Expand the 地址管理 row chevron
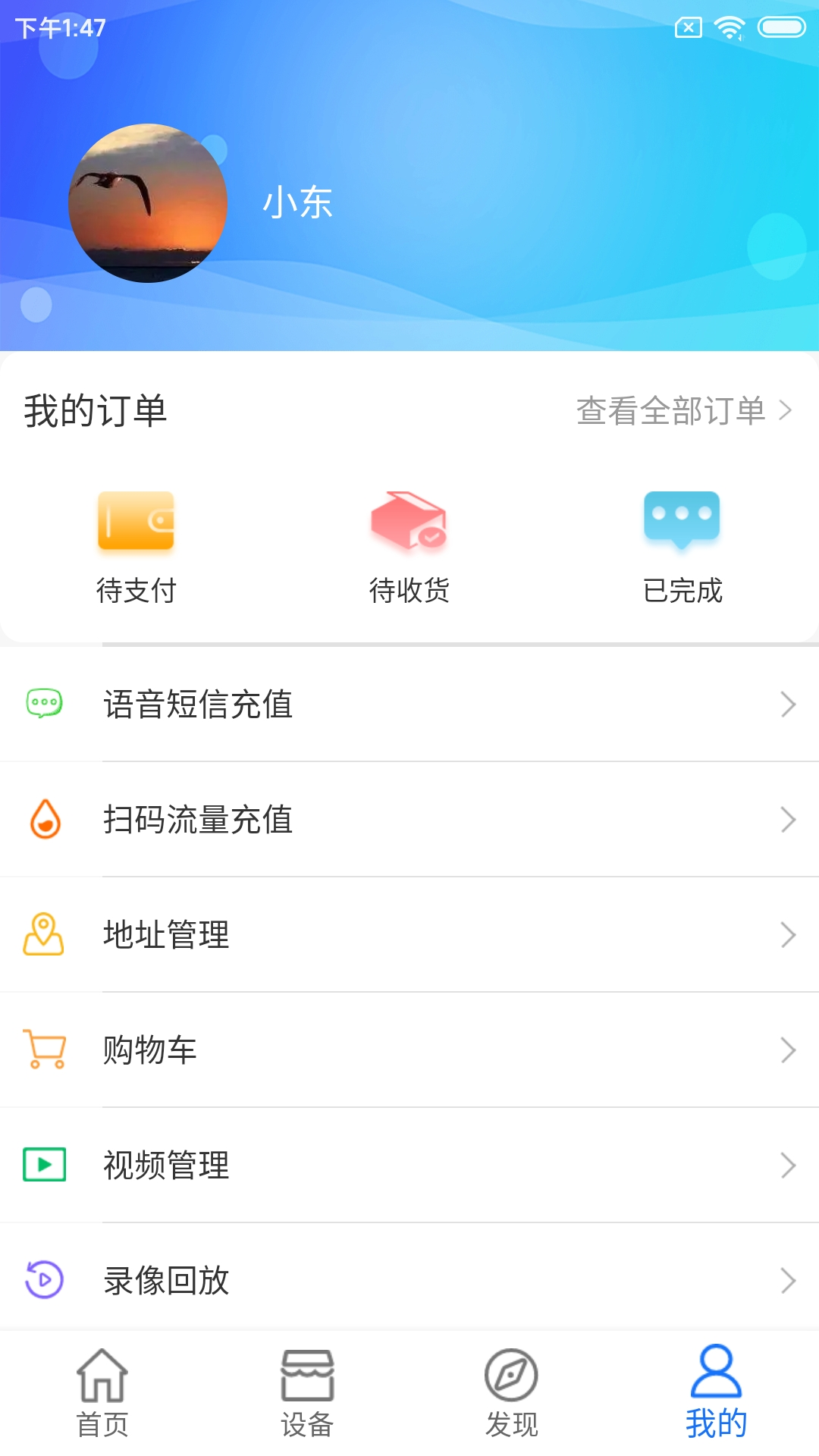819x1456 pixels. (x=786, y=936)
